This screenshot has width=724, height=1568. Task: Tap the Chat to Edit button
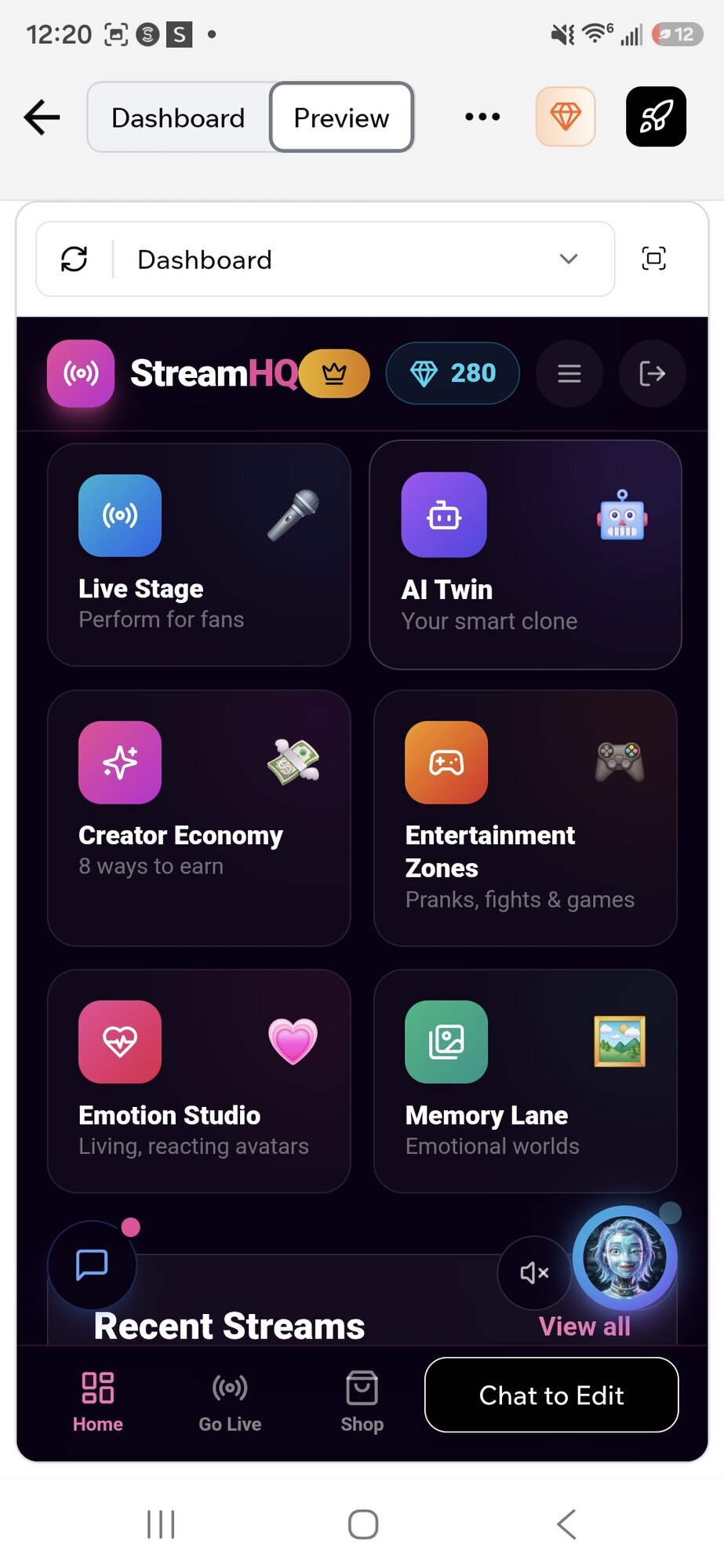551,1395
